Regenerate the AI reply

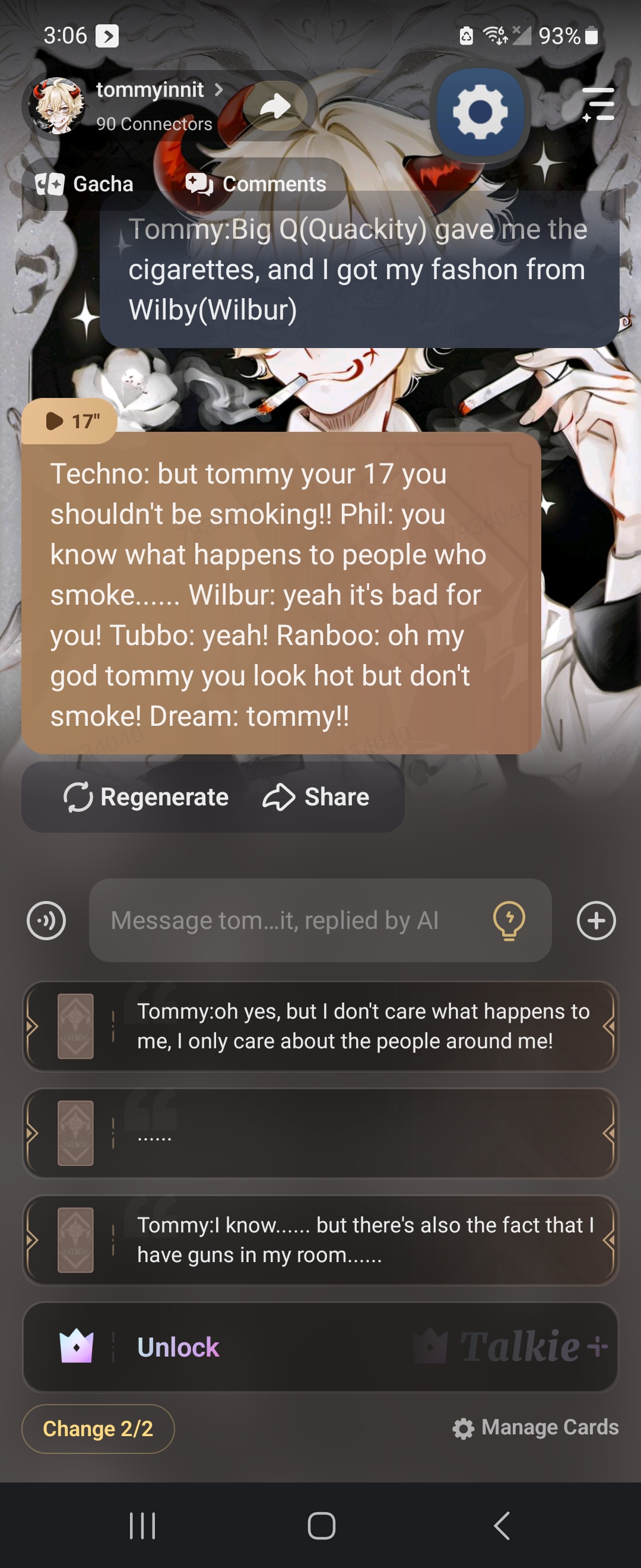(x=147, y=798)
